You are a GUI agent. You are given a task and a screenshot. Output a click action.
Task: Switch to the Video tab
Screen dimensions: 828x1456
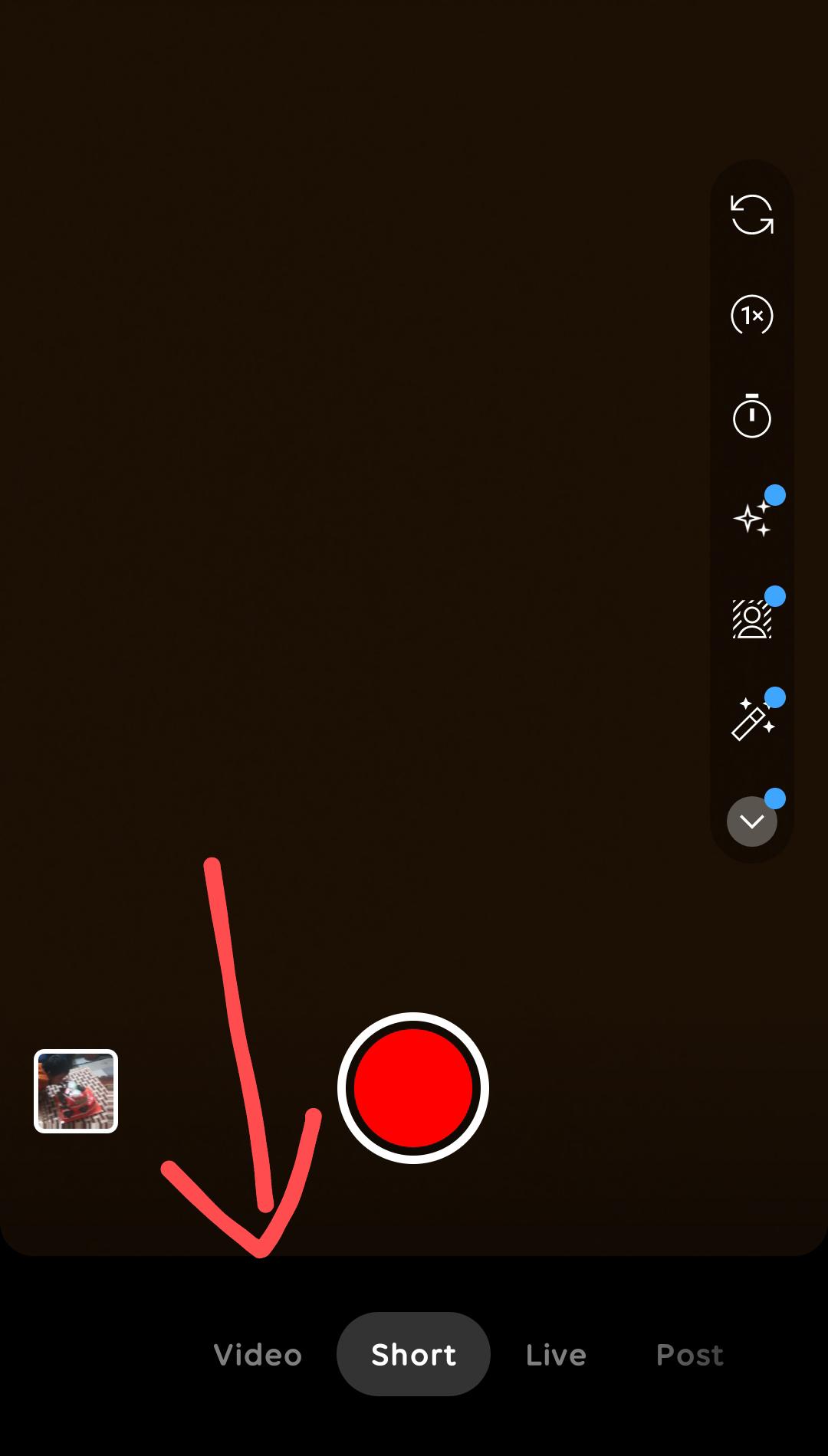pyautogui.click(x=258, y=1355)
